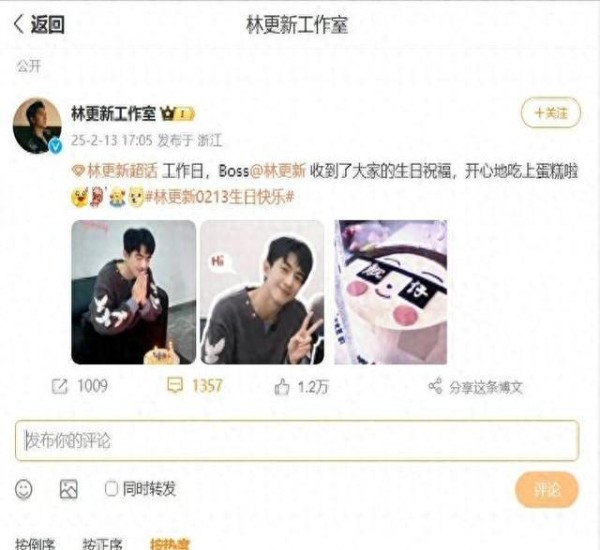Go back using the 返回 arrow

(38, 26)
